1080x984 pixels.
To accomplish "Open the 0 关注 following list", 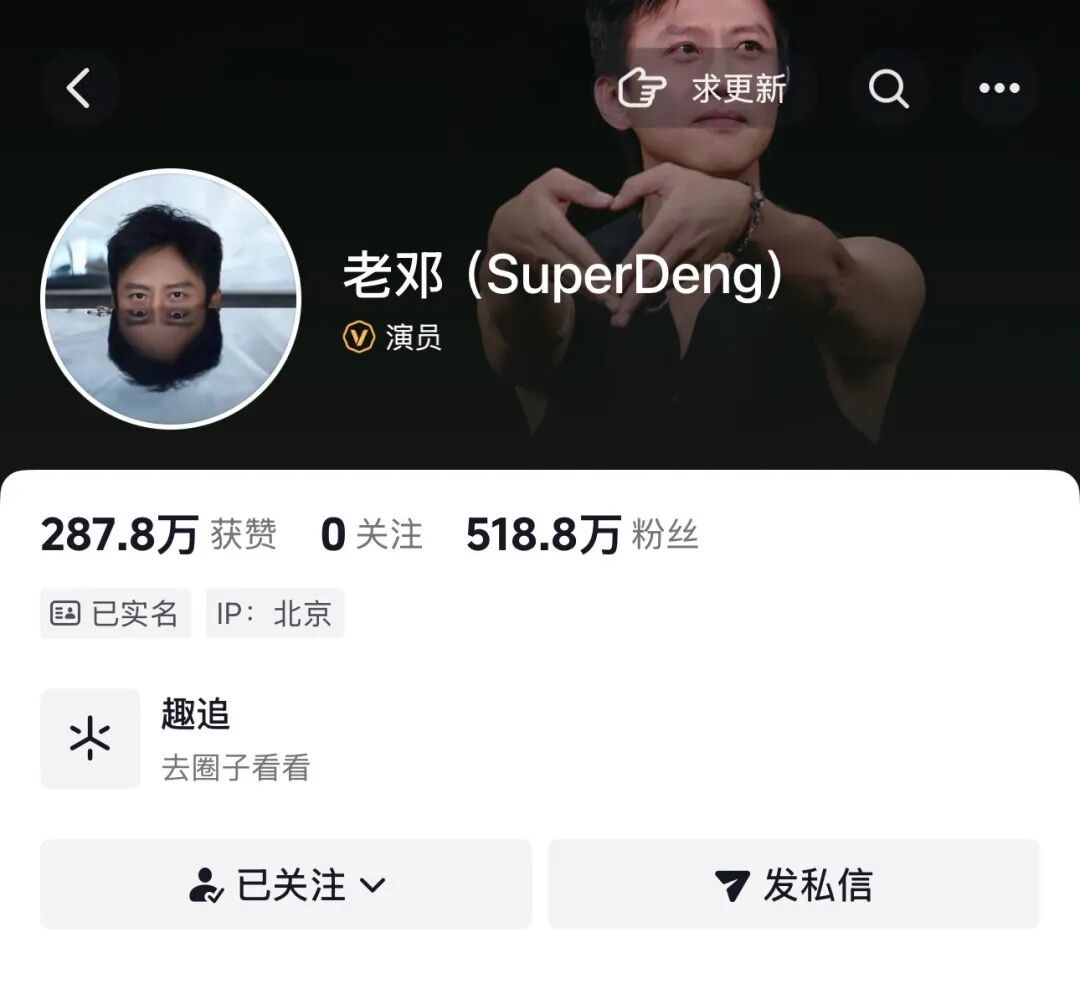I will coord(371,535).
